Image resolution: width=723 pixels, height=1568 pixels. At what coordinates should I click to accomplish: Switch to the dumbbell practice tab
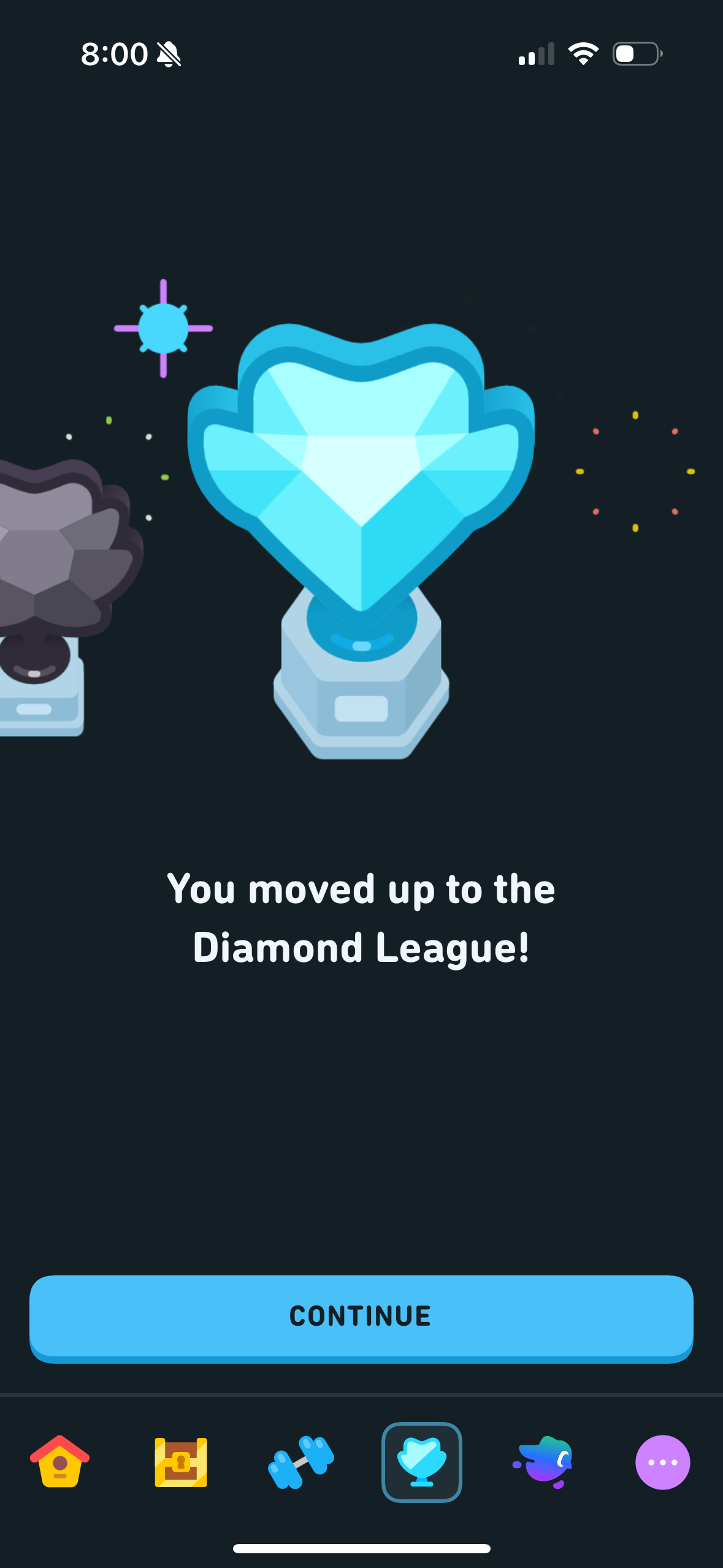tap(301, 1462)
